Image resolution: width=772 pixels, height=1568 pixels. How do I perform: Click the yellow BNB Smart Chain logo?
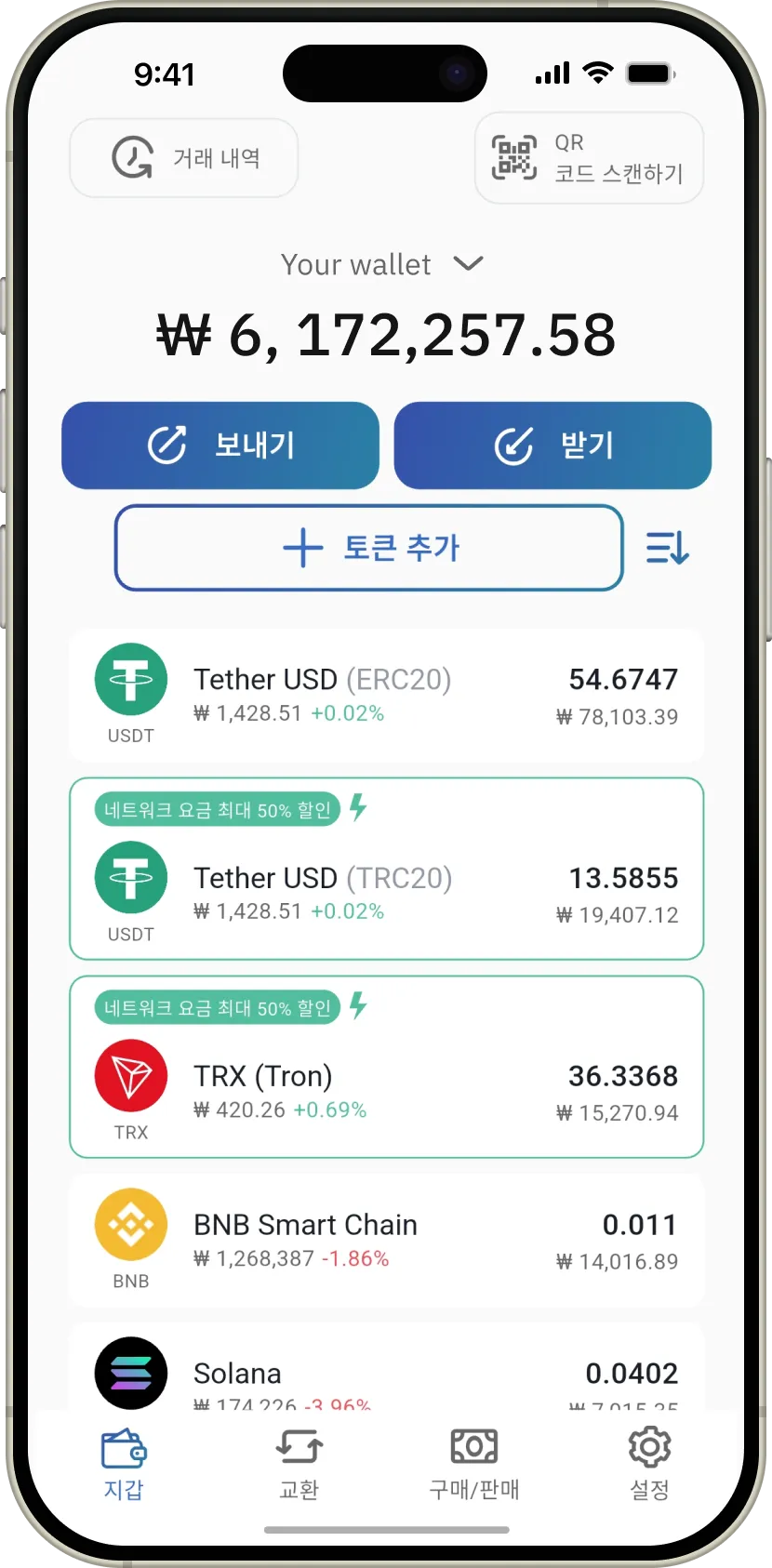click(130, 1225)
